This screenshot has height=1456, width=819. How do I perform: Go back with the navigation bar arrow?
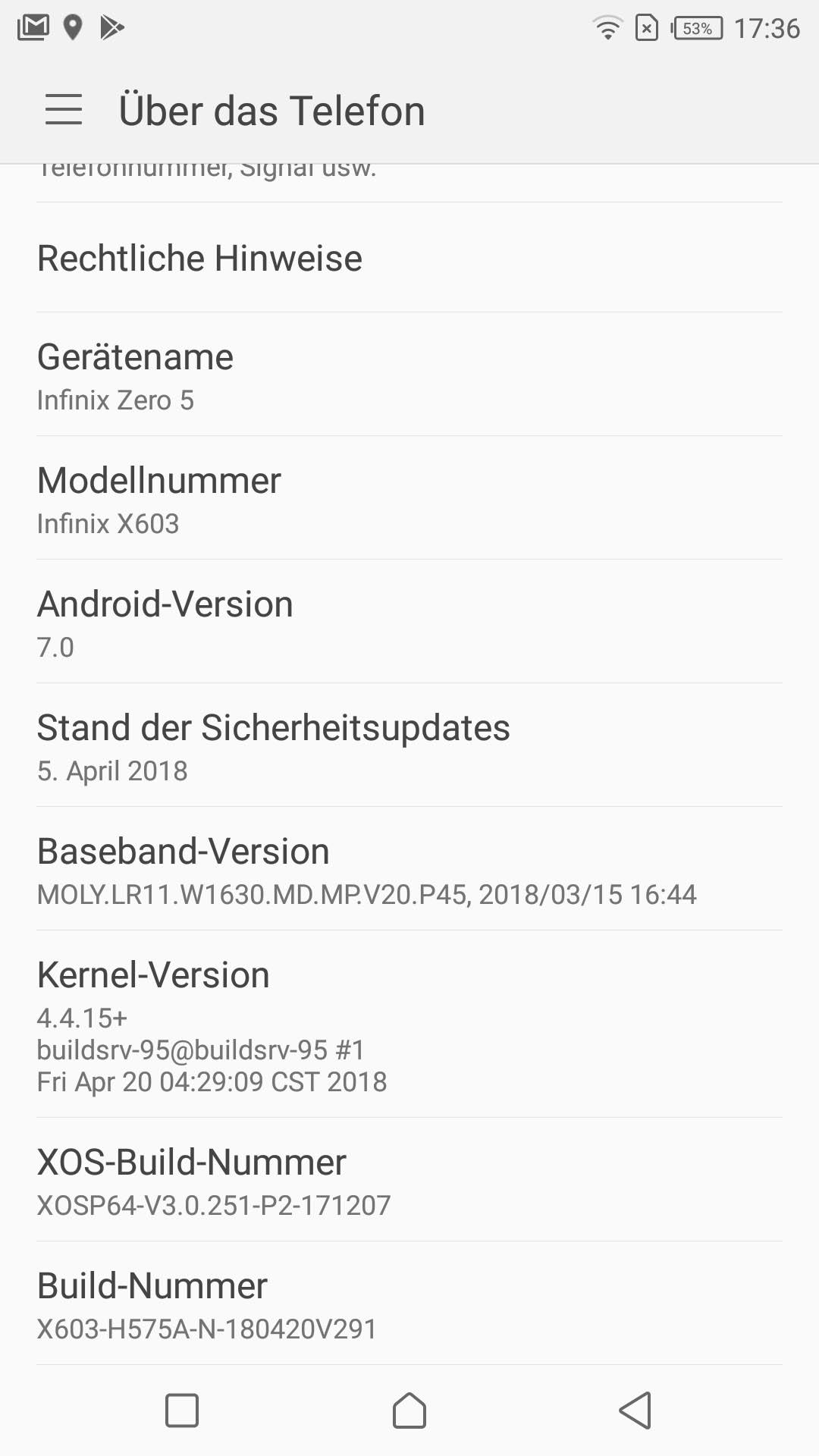point(635,1410)
